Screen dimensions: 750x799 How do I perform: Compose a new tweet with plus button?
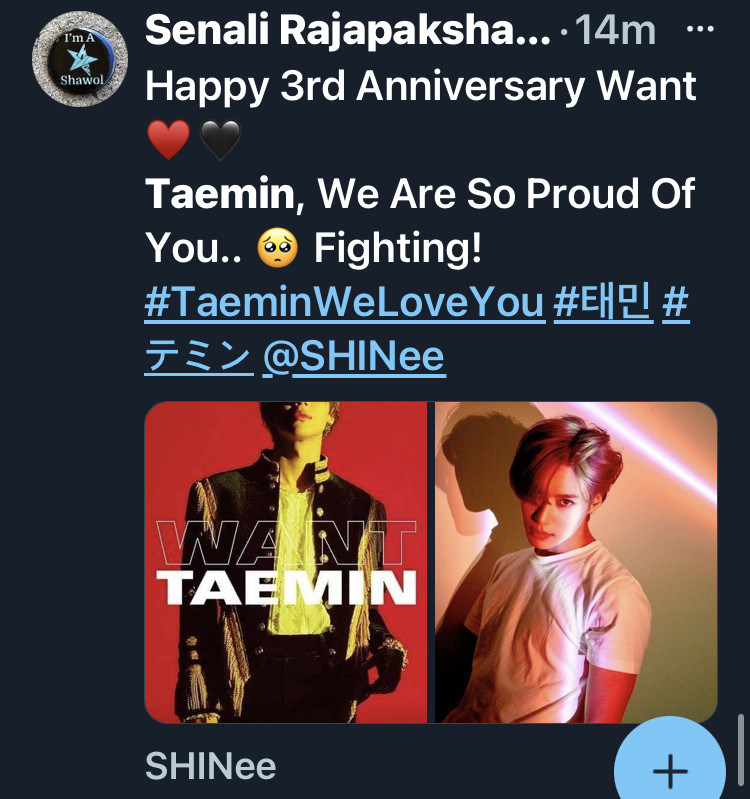tap(669, 770)
